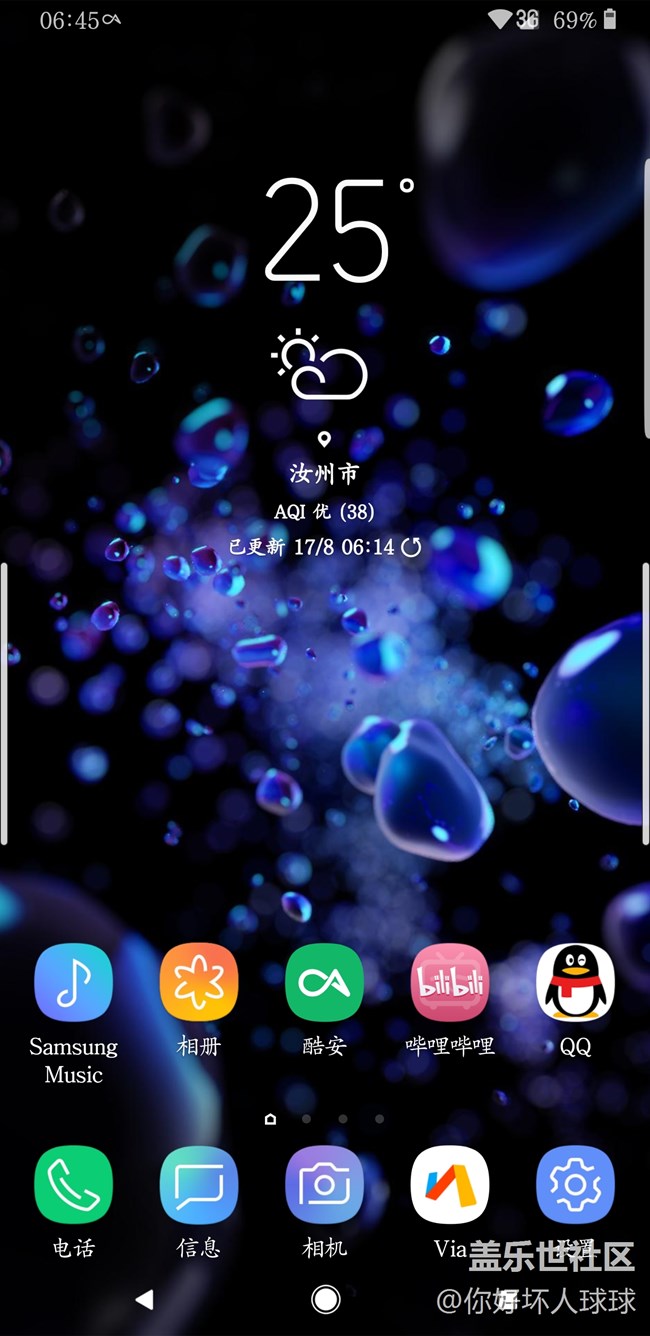
Task: Open the 电话 phone dialer
Action: [x=74, y=1185]
